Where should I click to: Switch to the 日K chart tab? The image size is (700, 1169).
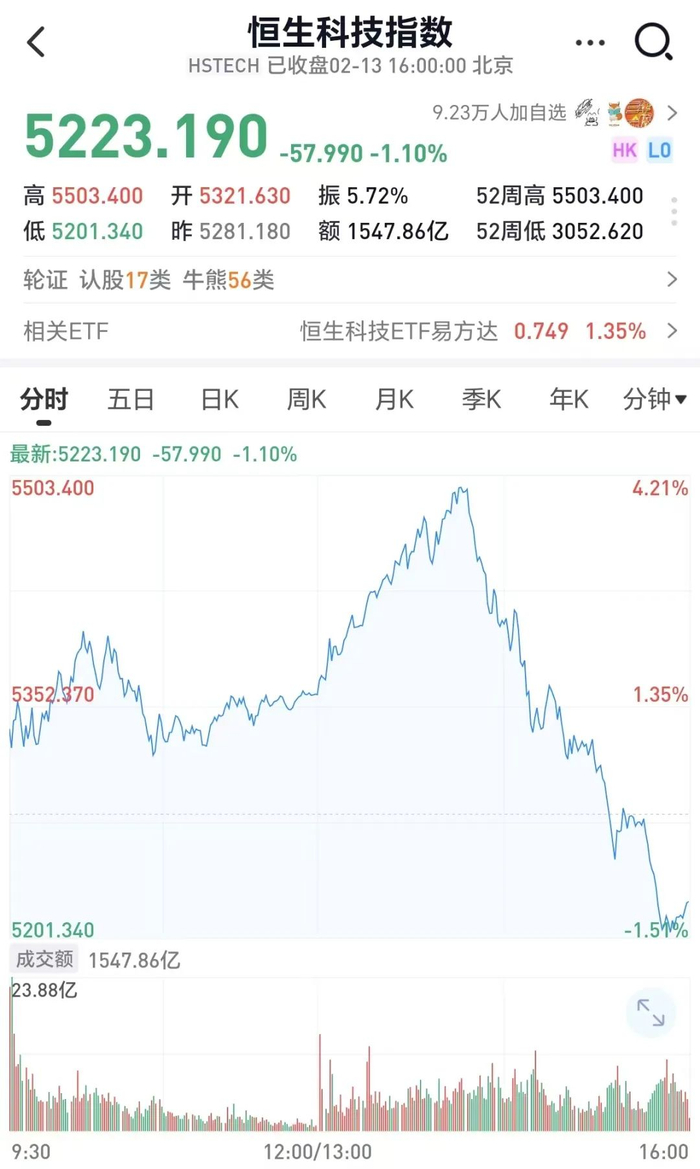coord(219,400)
